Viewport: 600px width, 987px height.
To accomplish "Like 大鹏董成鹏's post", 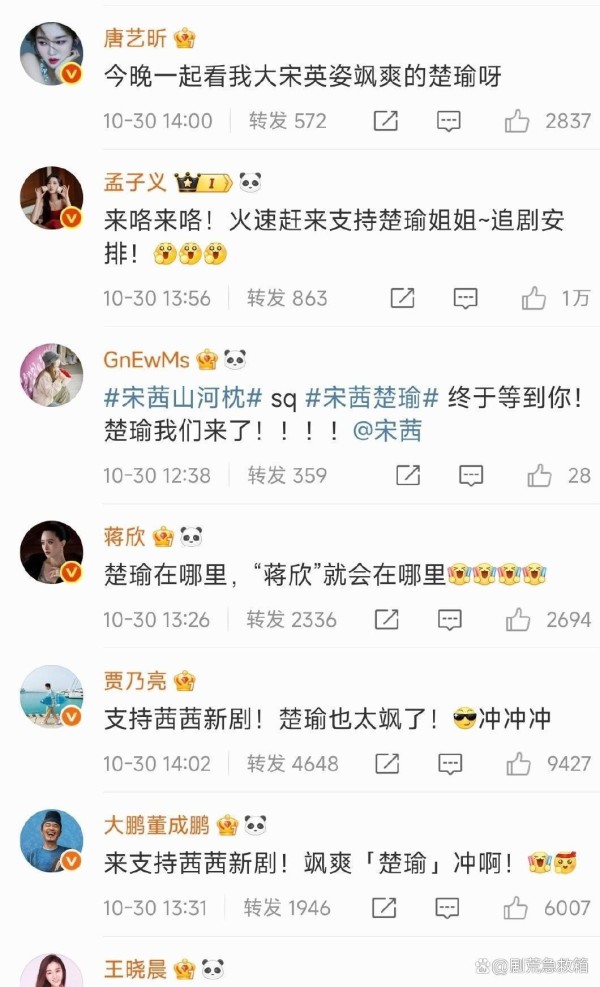I will 516,908.
